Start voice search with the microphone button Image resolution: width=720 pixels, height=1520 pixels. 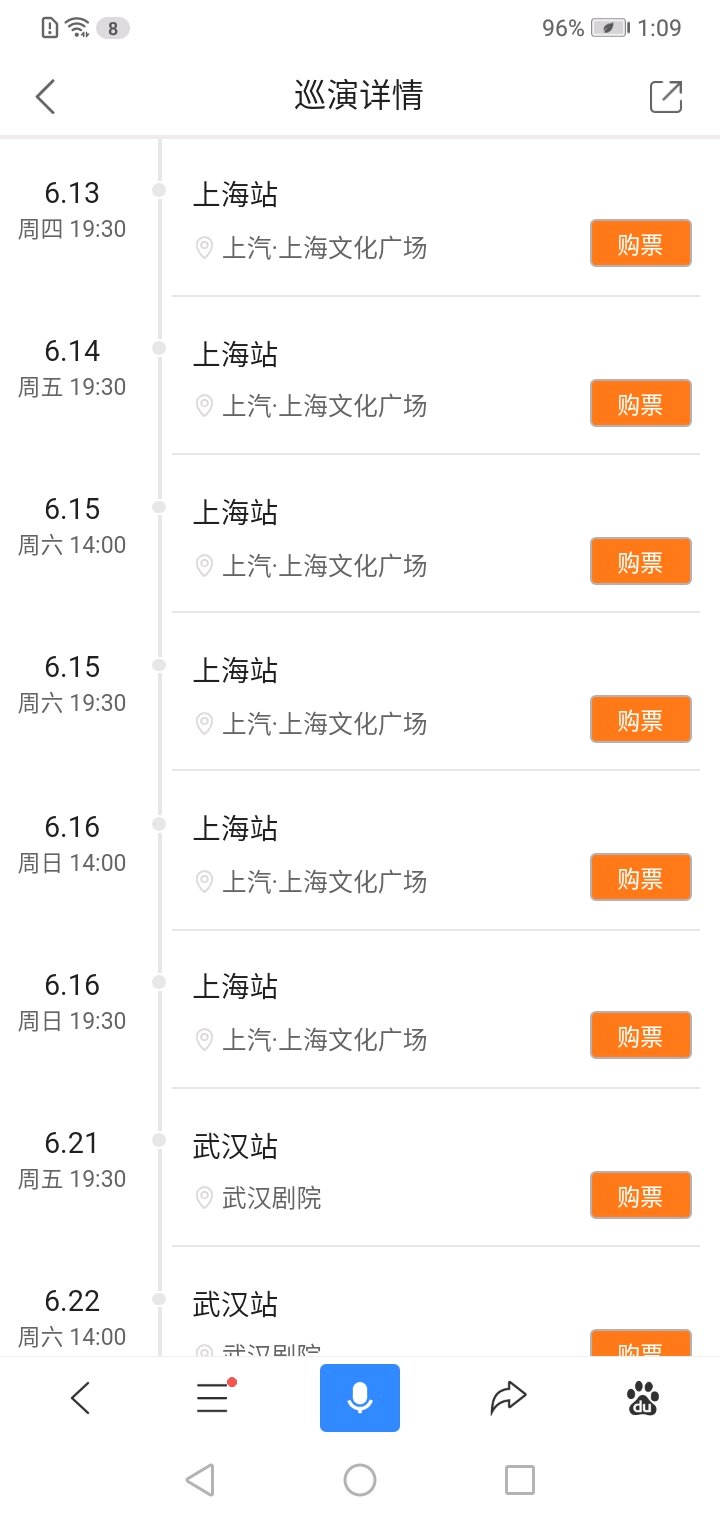pos(360,1398)
